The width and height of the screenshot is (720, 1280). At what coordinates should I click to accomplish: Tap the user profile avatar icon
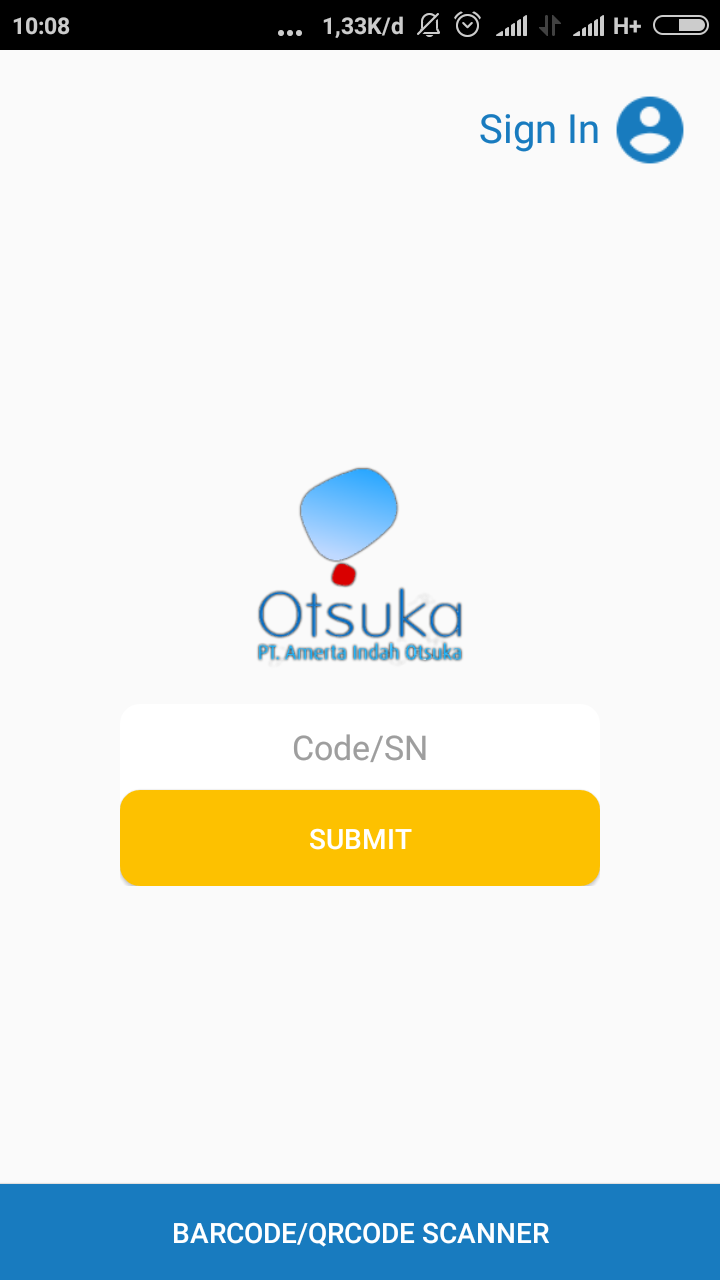coord(649,130)
